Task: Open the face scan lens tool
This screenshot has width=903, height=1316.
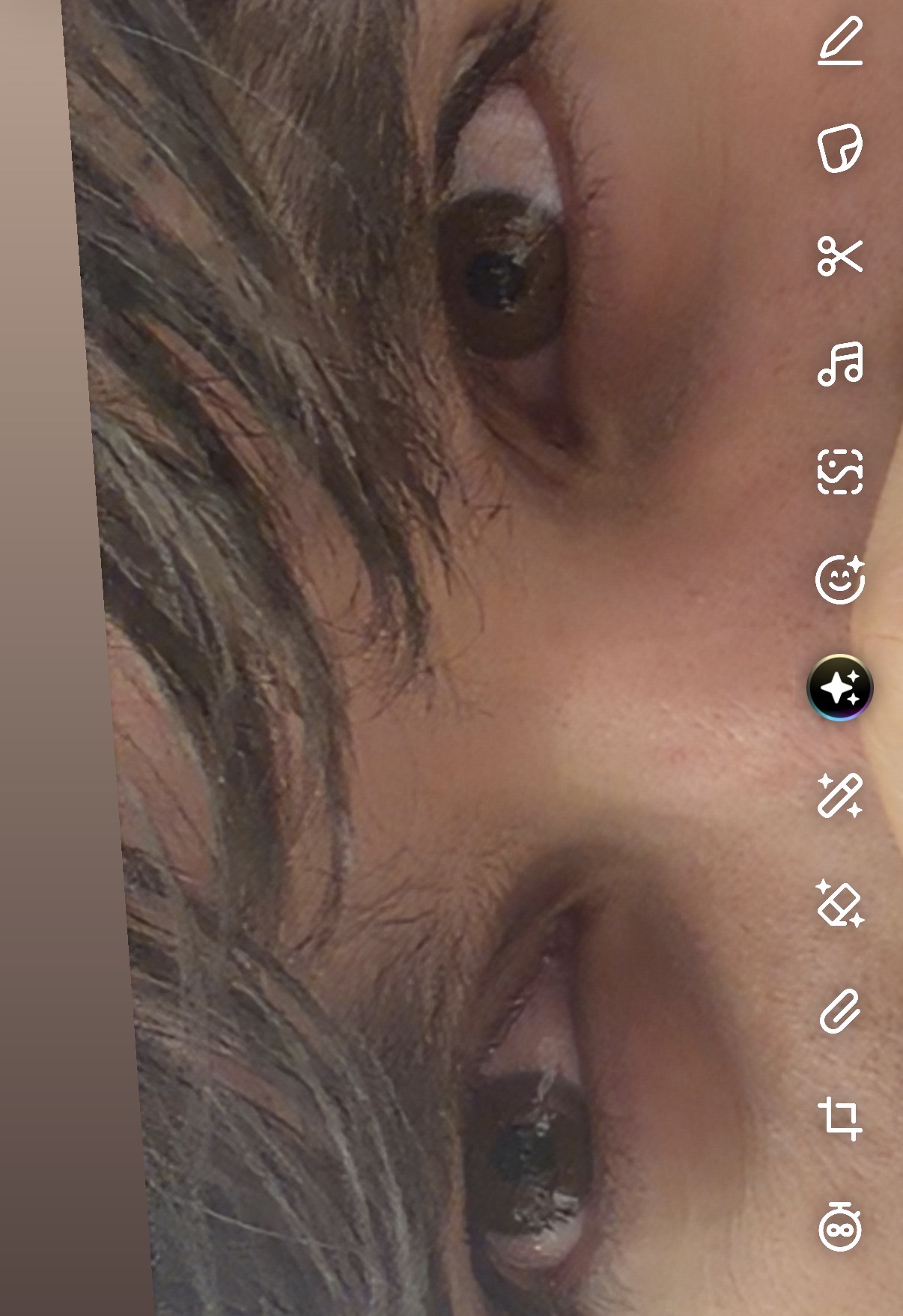Action: tap(840, 472)
